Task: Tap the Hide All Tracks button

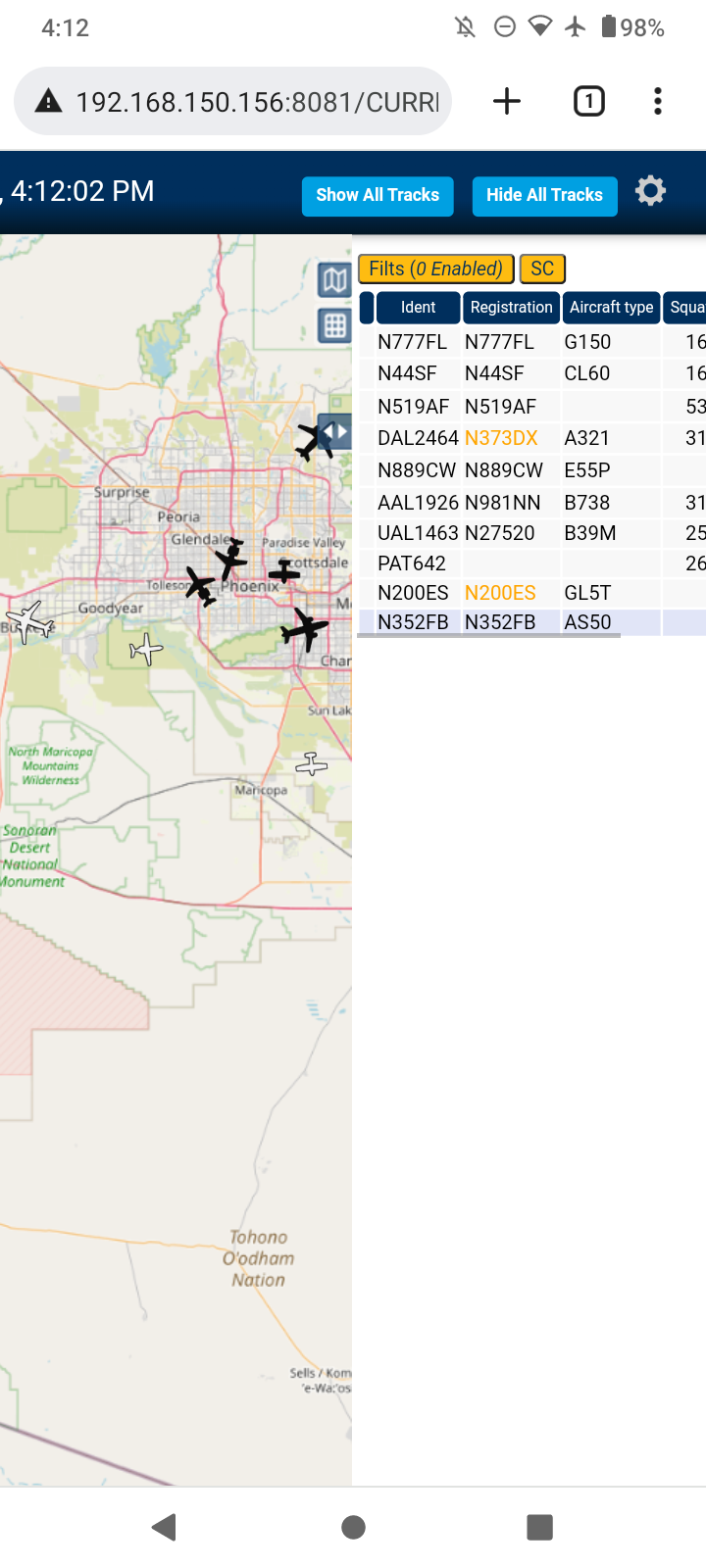Action: coord(544,195)
